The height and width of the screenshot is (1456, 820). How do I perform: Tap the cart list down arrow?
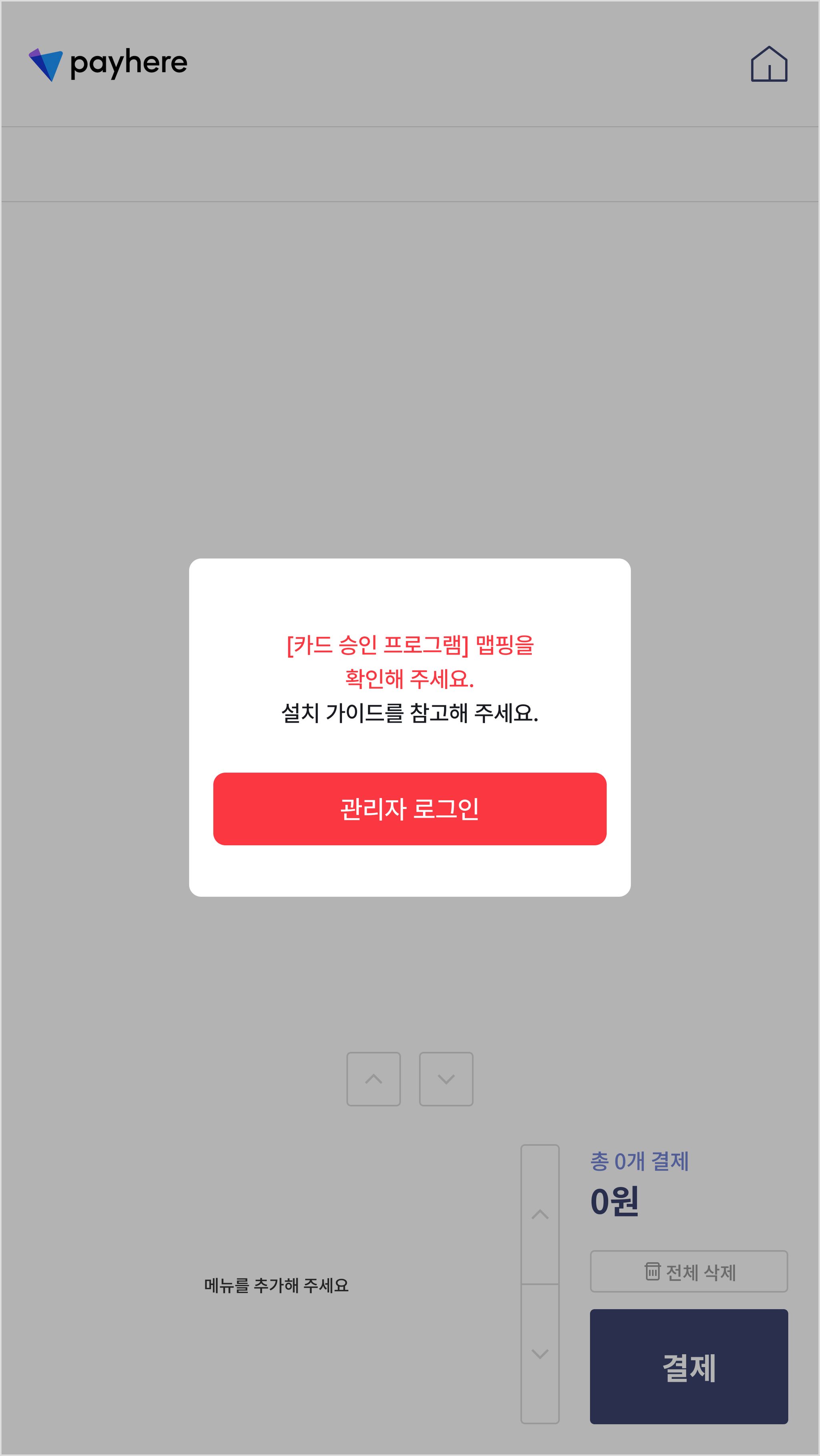540,1354
